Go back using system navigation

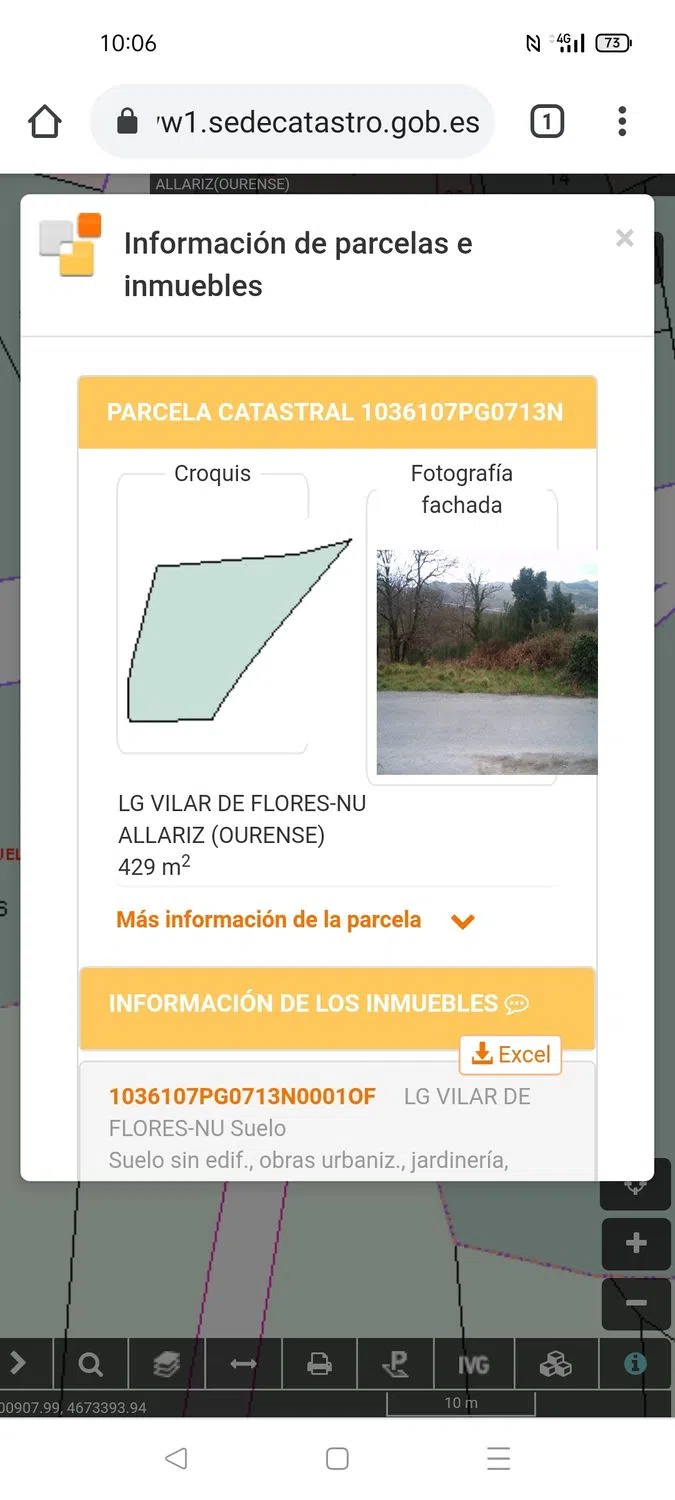point(176,1458)
